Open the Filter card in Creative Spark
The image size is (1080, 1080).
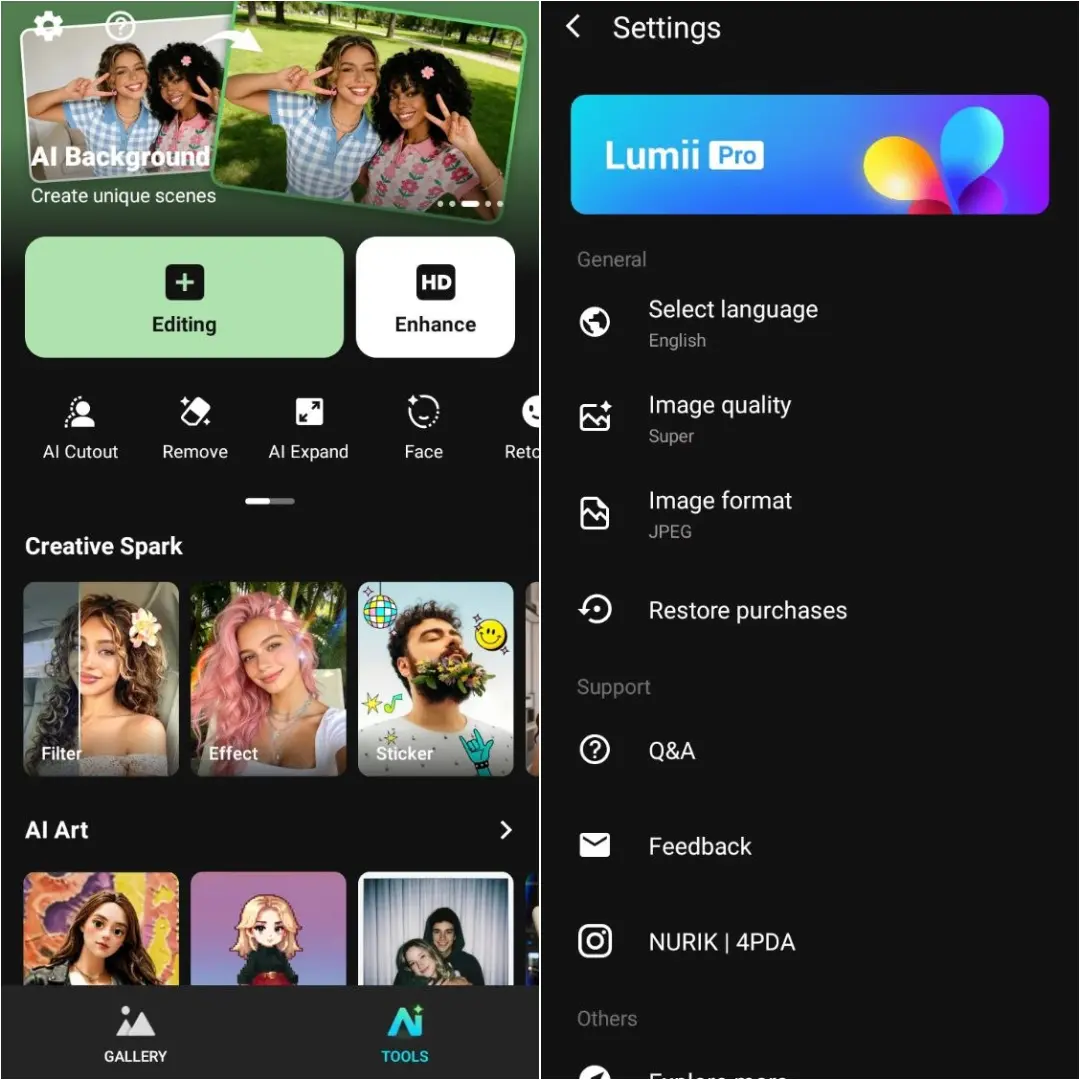pos(101,679)
